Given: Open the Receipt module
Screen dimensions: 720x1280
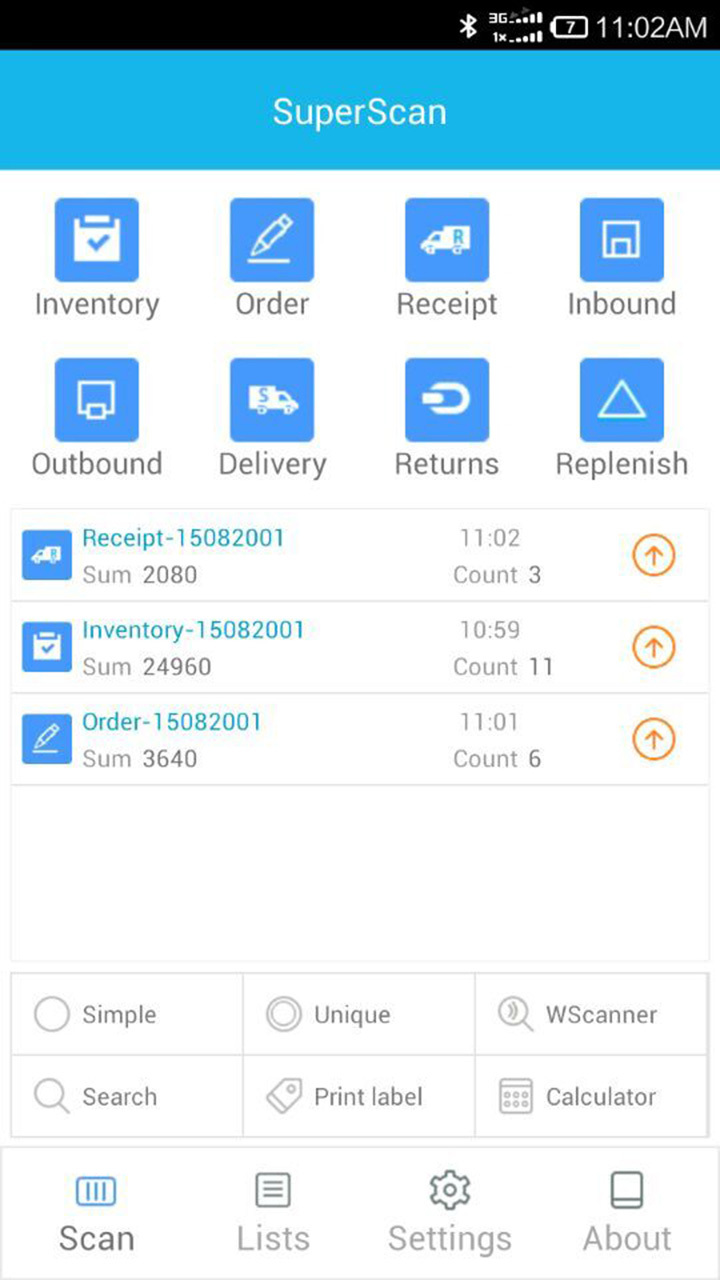Looking at the screenshot, I should [x=447, y=240].
